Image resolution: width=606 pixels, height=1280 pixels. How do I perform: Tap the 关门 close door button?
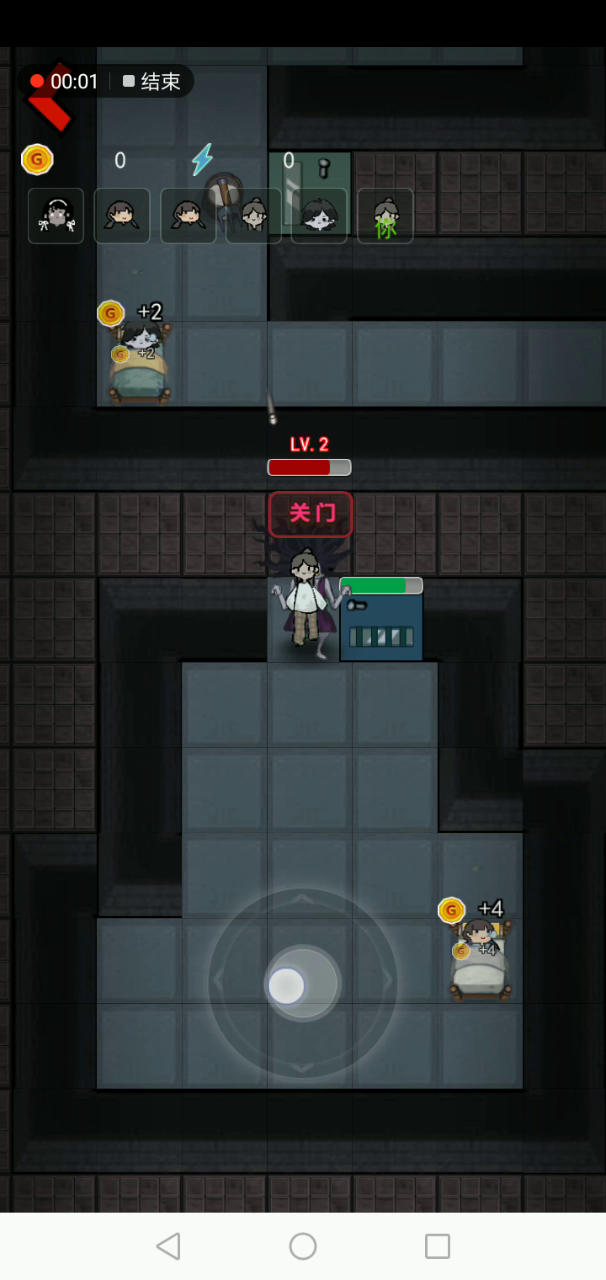[x=310, y=514]
